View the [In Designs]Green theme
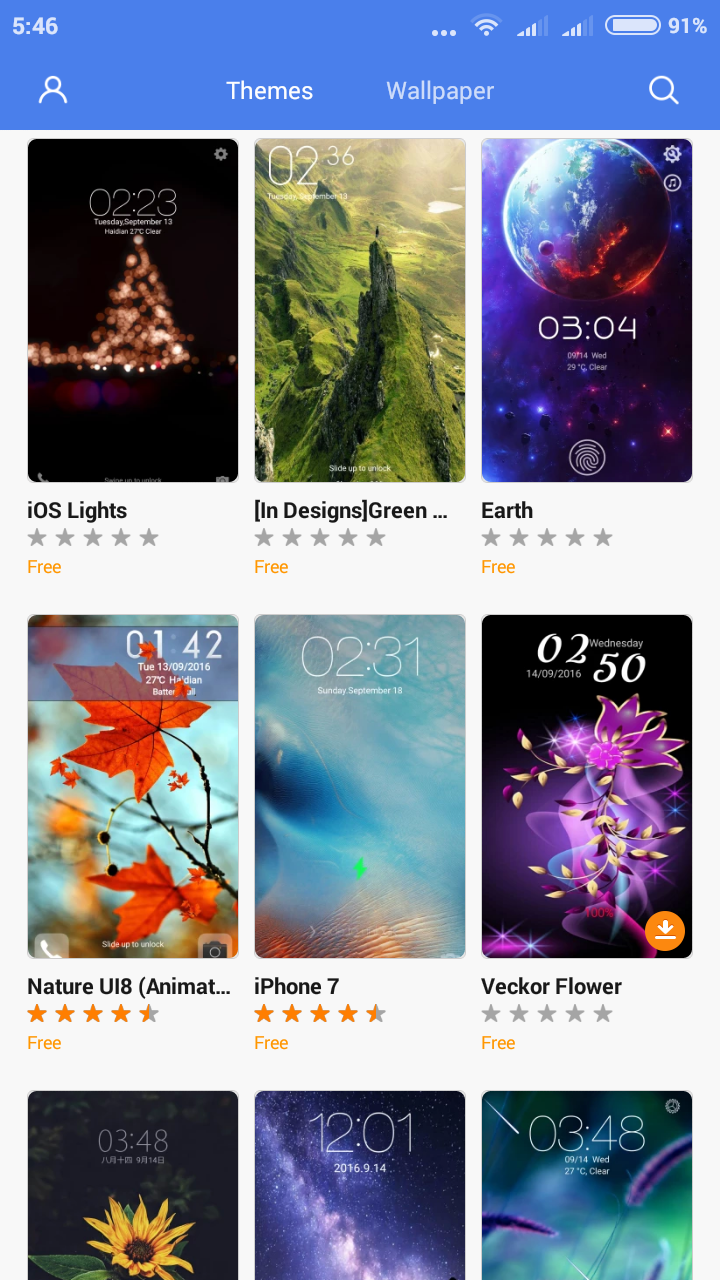This screenshot has width=720, height=1280. pos(360,310)
